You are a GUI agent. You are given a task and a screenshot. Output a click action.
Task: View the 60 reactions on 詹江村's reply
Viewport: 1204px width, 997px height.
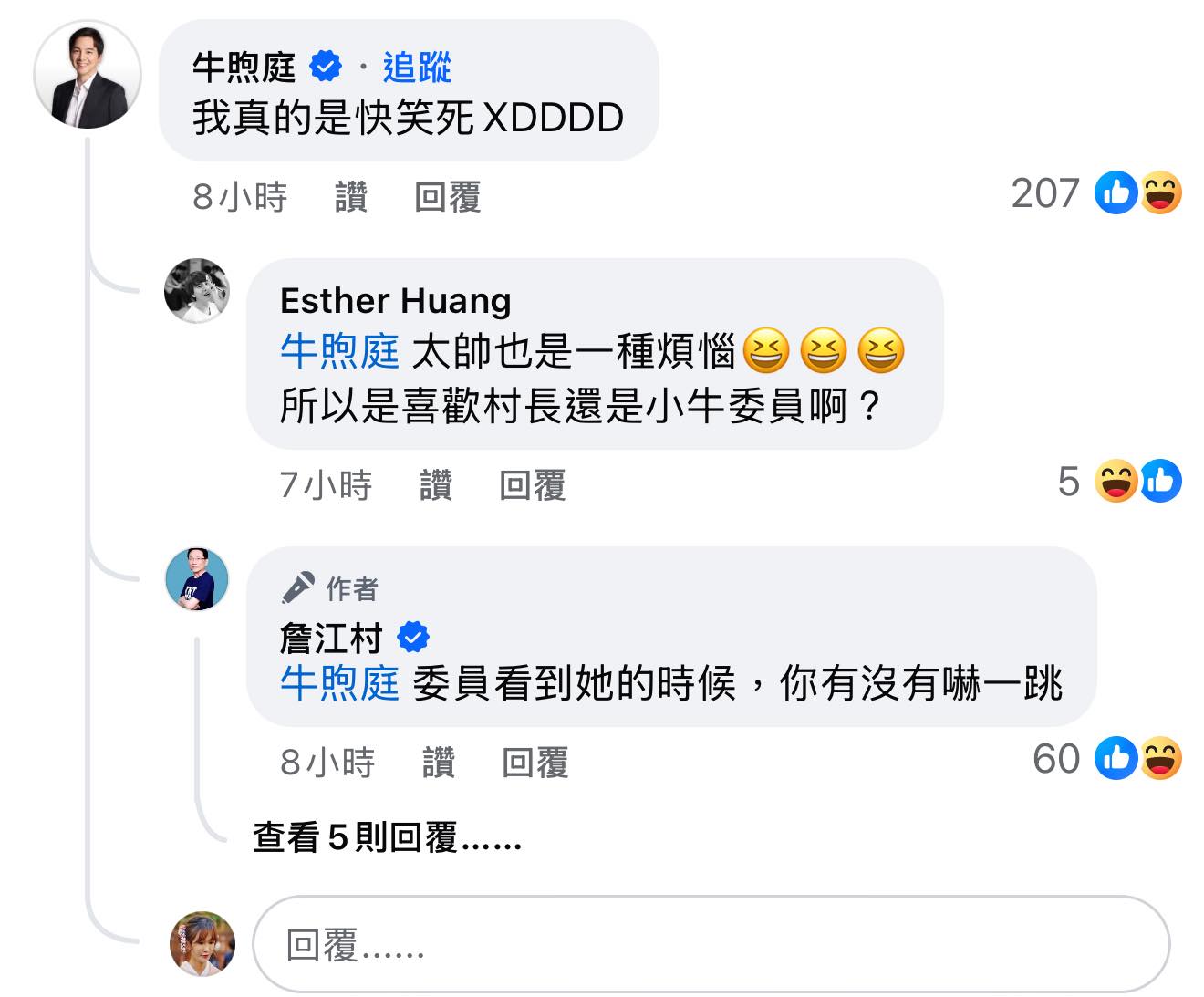(1107, 759)
